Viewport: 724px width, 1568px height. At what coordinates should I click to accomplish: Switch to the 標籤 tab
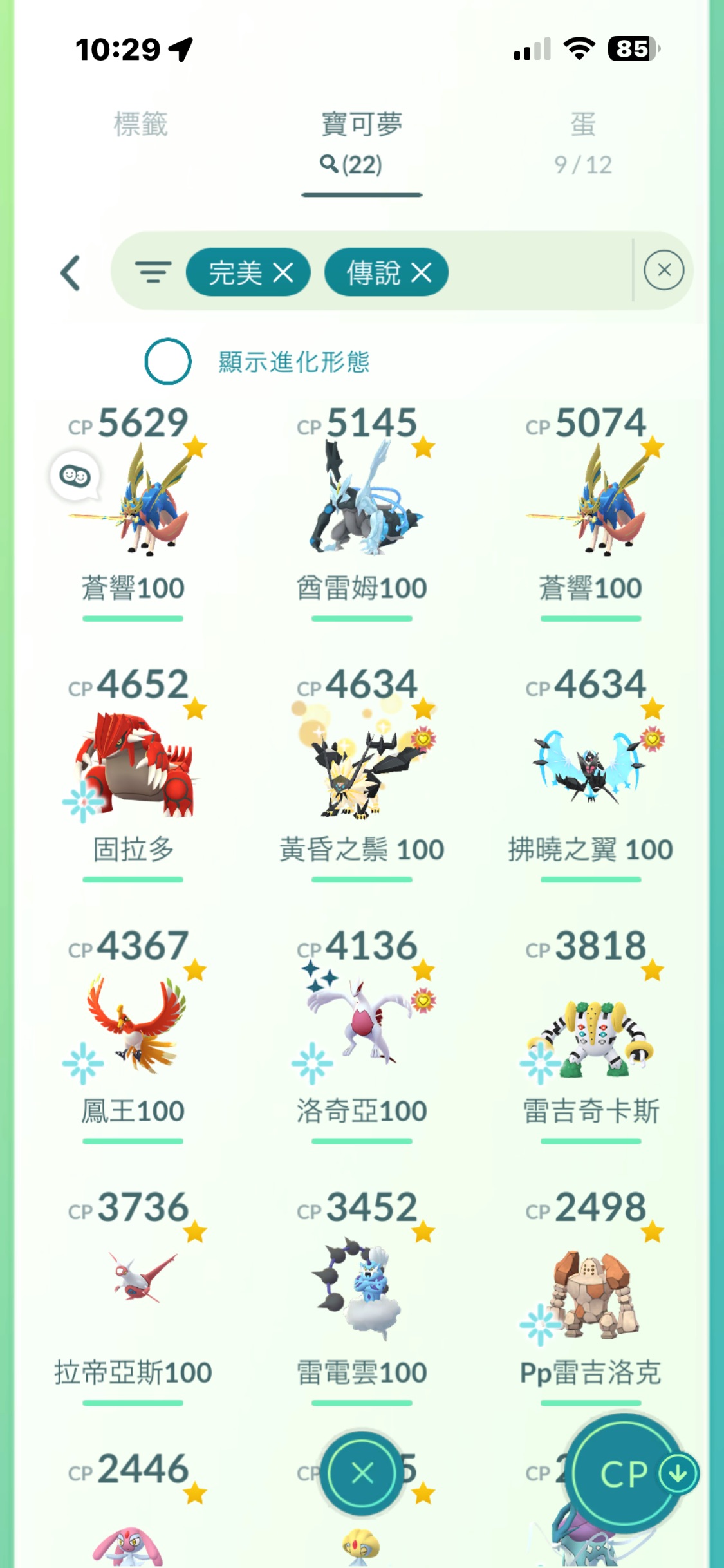140,125
